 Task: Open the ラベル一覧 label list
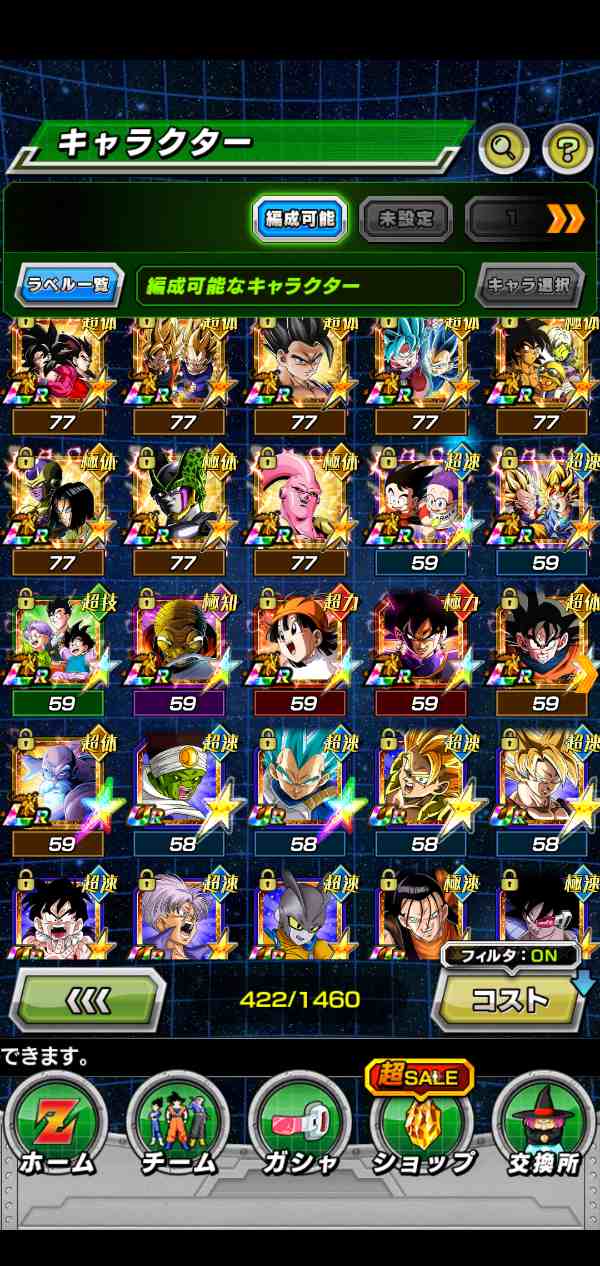click(69, 285)
